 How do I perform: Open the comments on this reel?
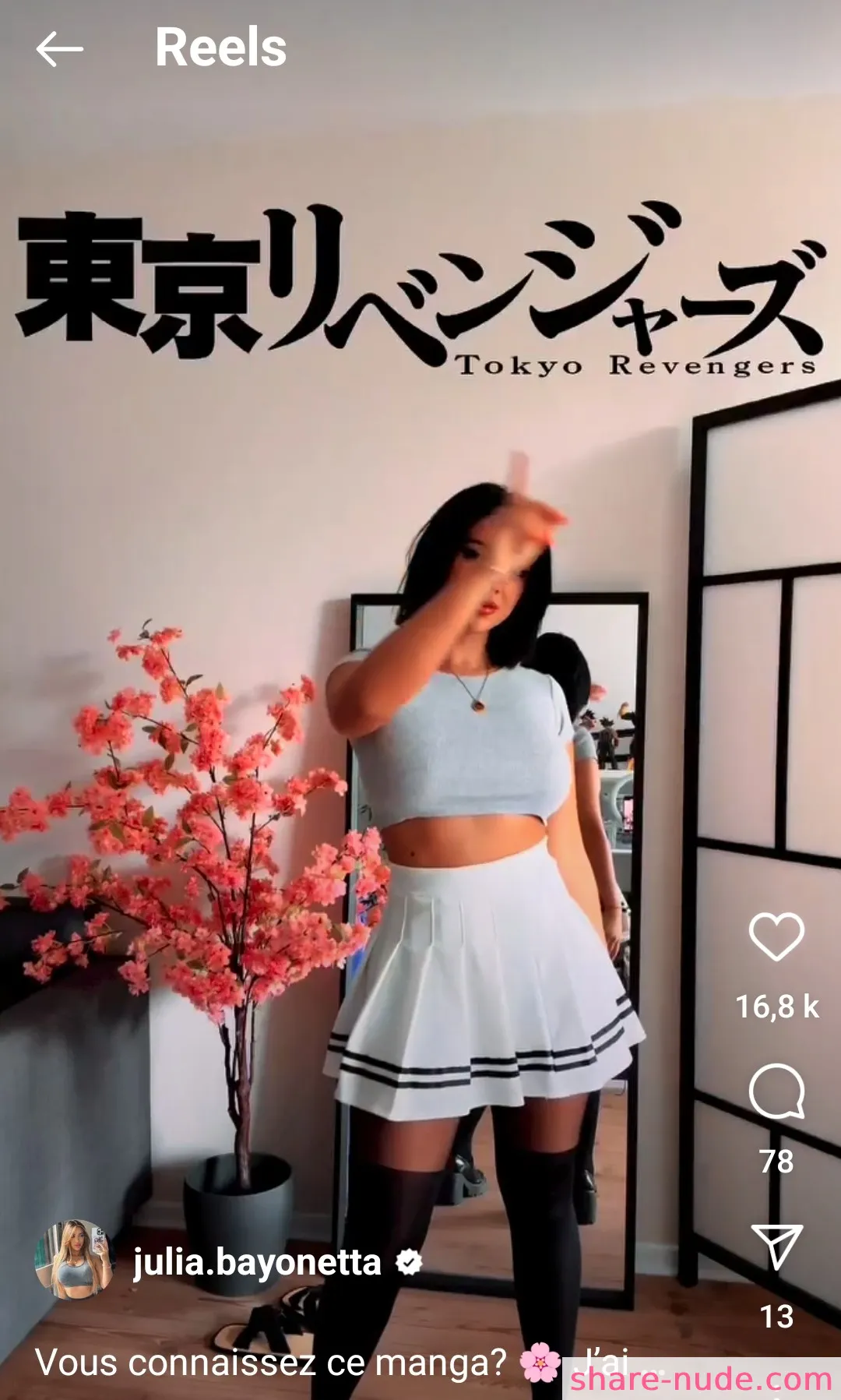[x=776, y=1091]
